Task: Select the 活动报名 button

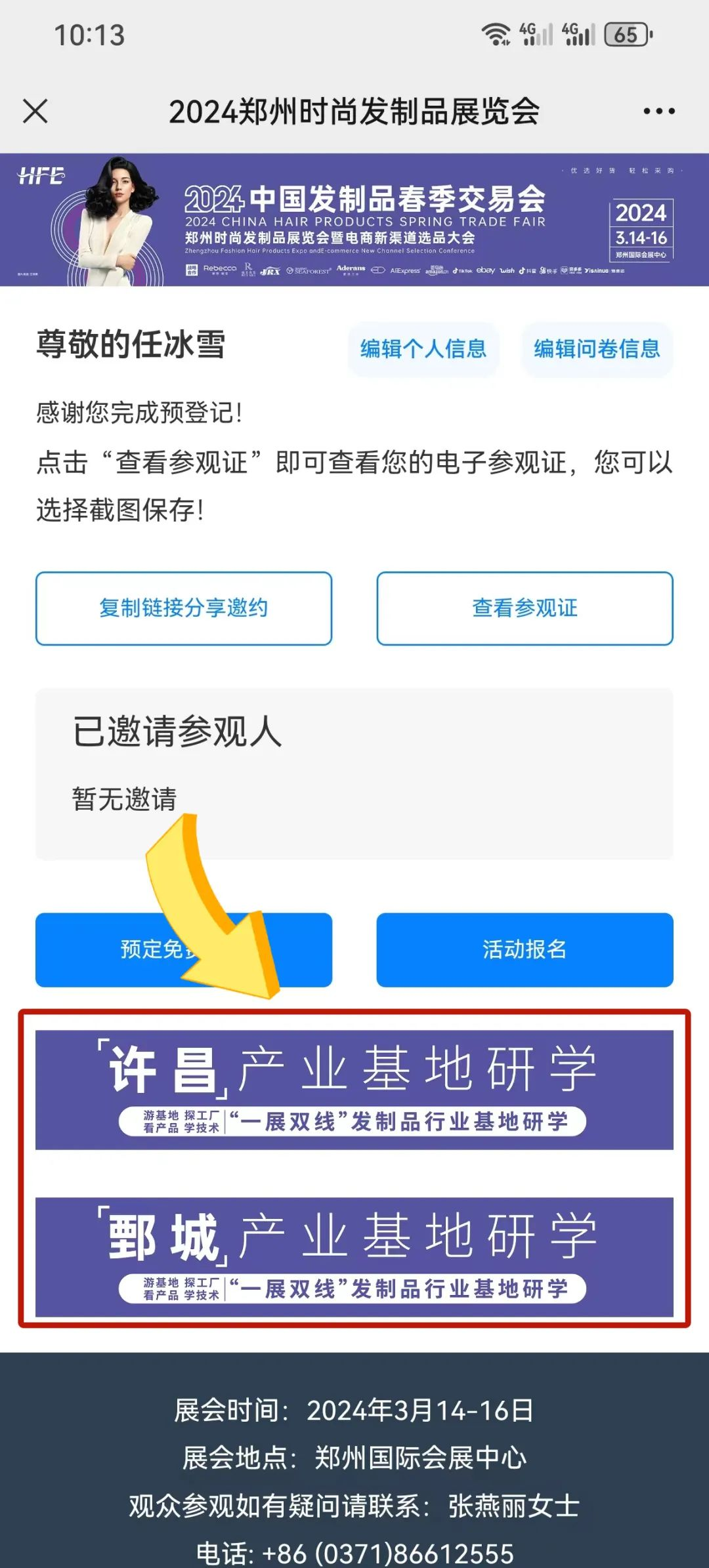Action: click(x=525, y=949)
